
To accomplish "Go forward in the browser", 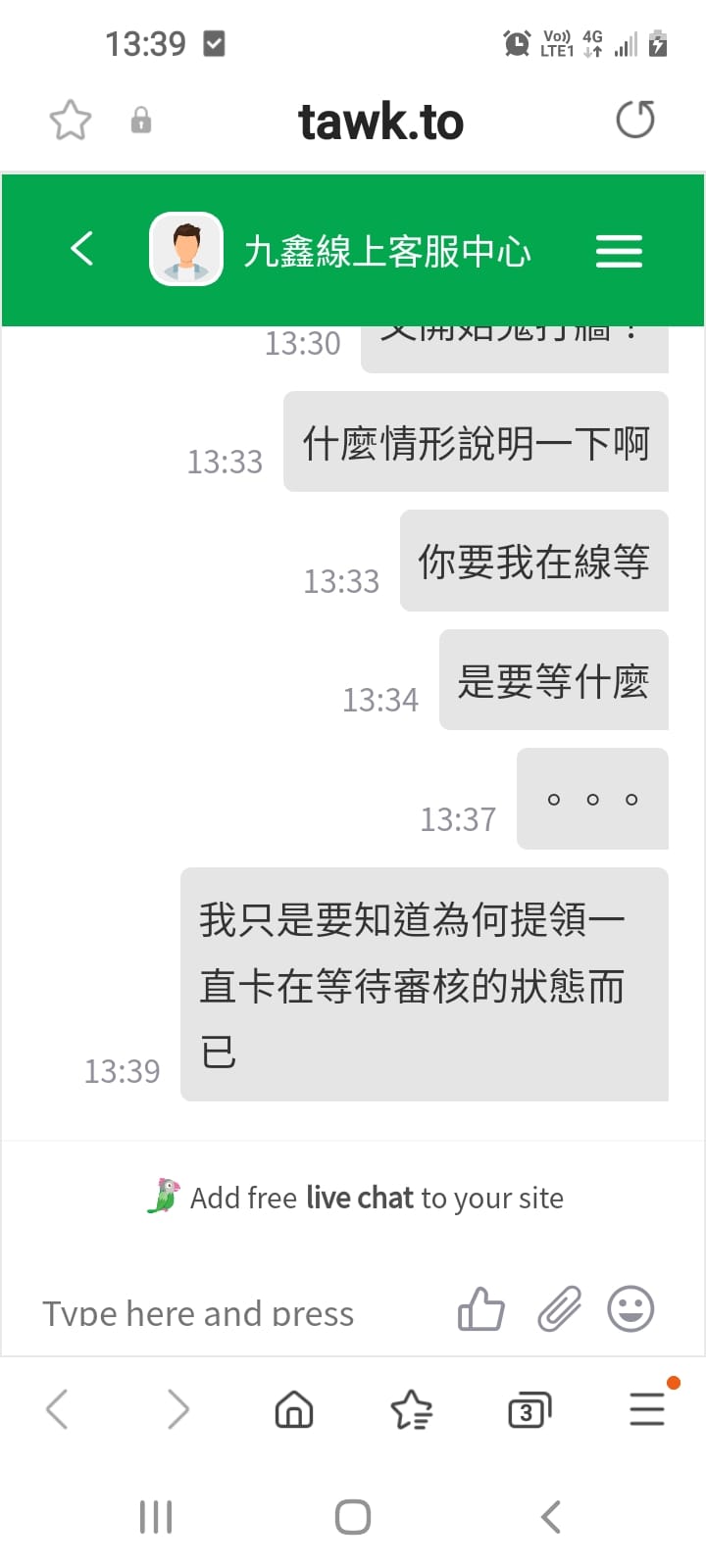I will 177,1409.
